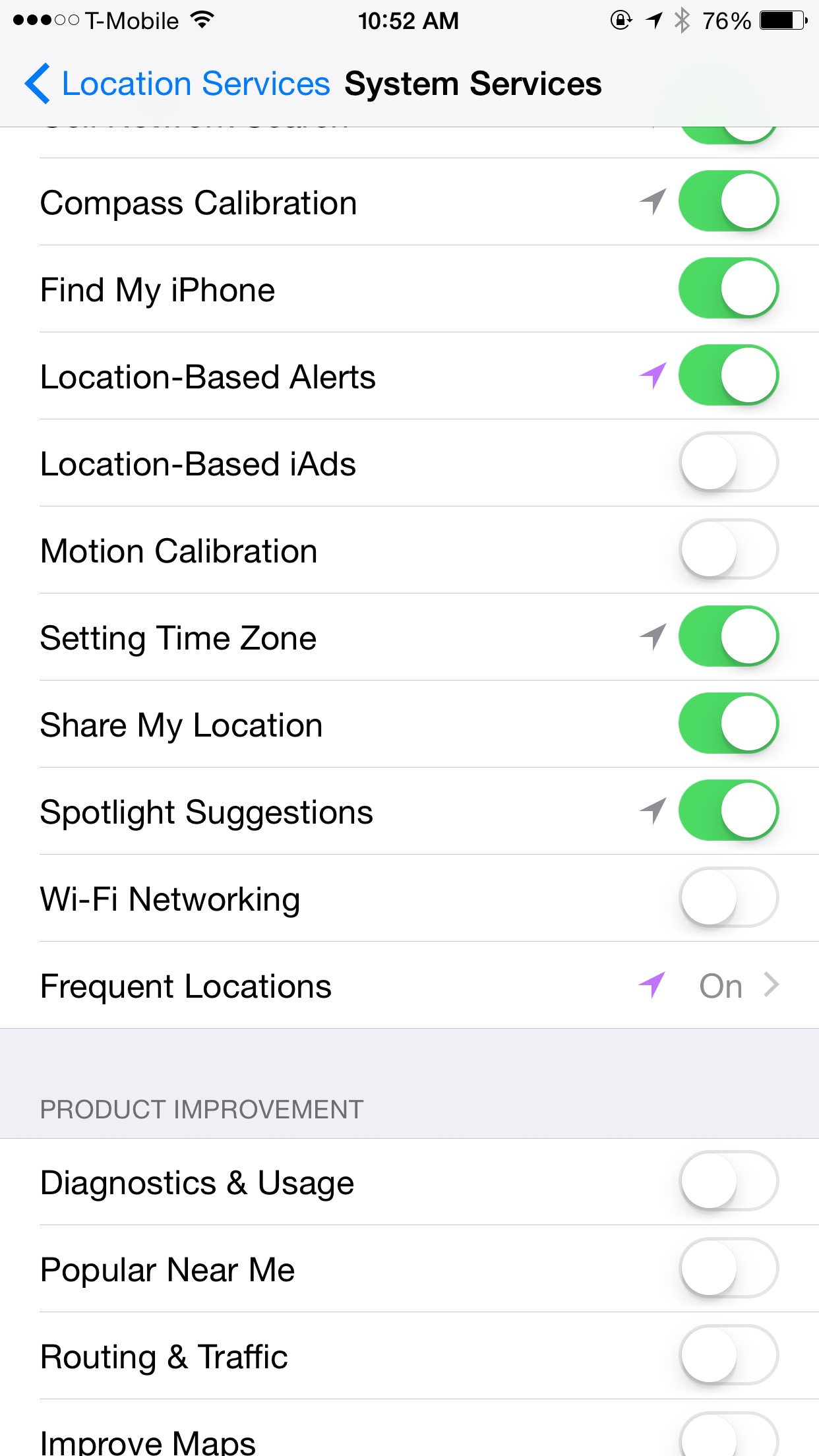The image size is (819, 1456).
Task: Turn off Spotlight Suggestions
Action: (729, 810)
